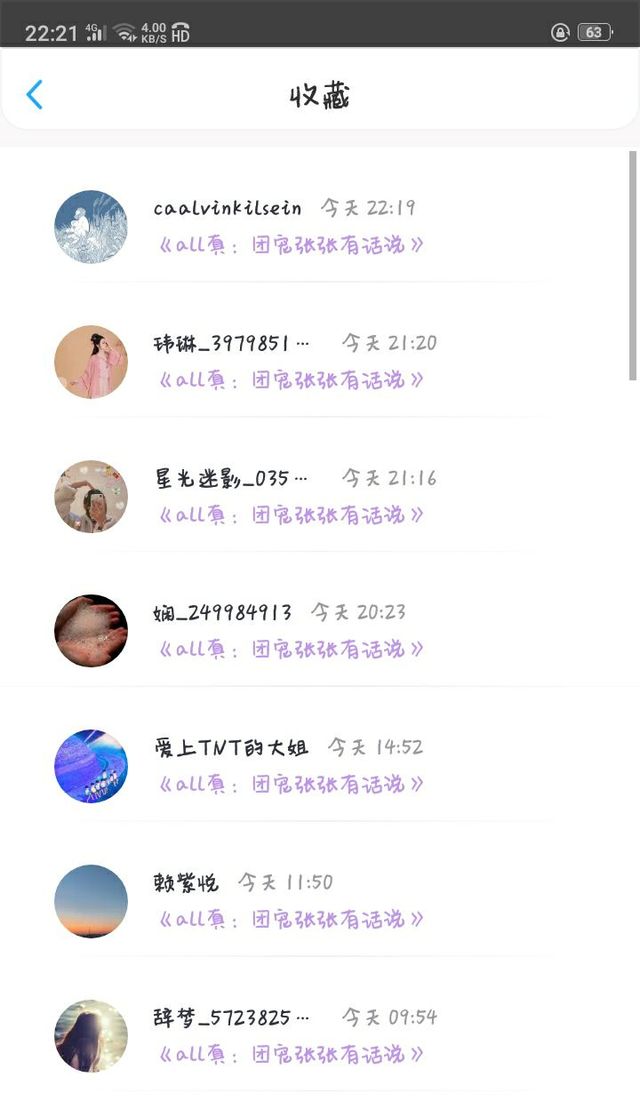
Task: Go back from the 收藏 page
Action: (x=35, y=95)
